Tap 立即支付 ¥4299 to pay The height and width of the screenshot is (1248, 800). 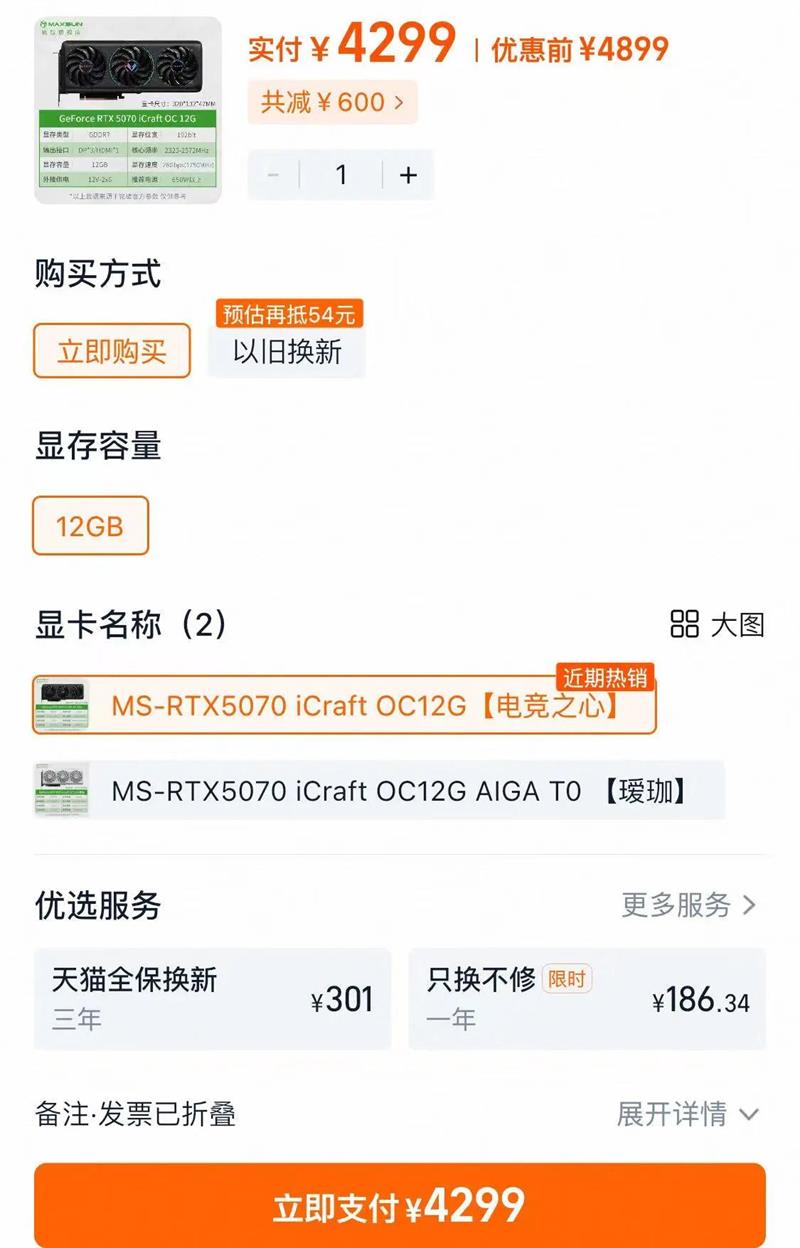coord(400,1206)
